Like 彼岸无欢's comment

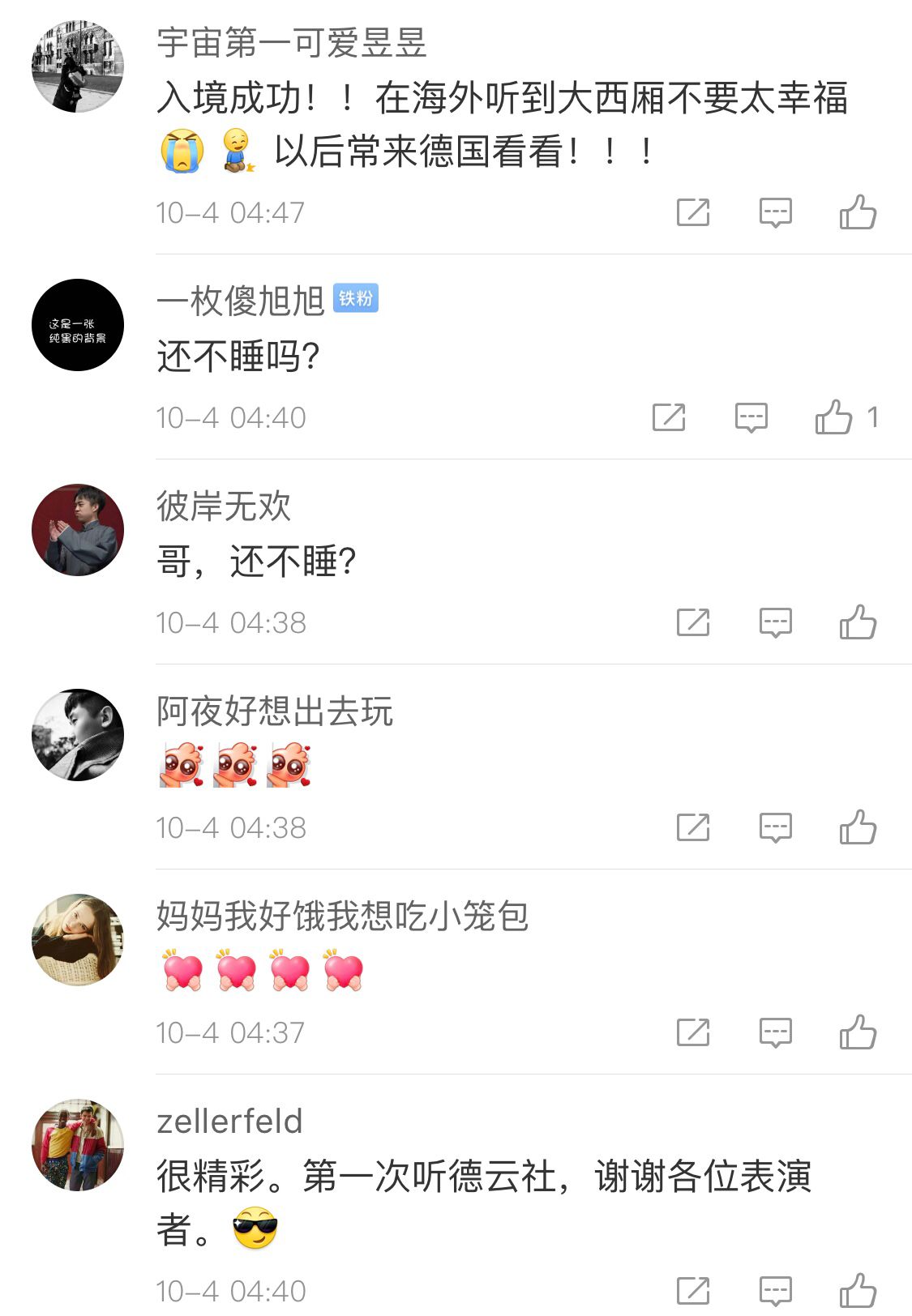pyautogui.click(x=858, y=623)
